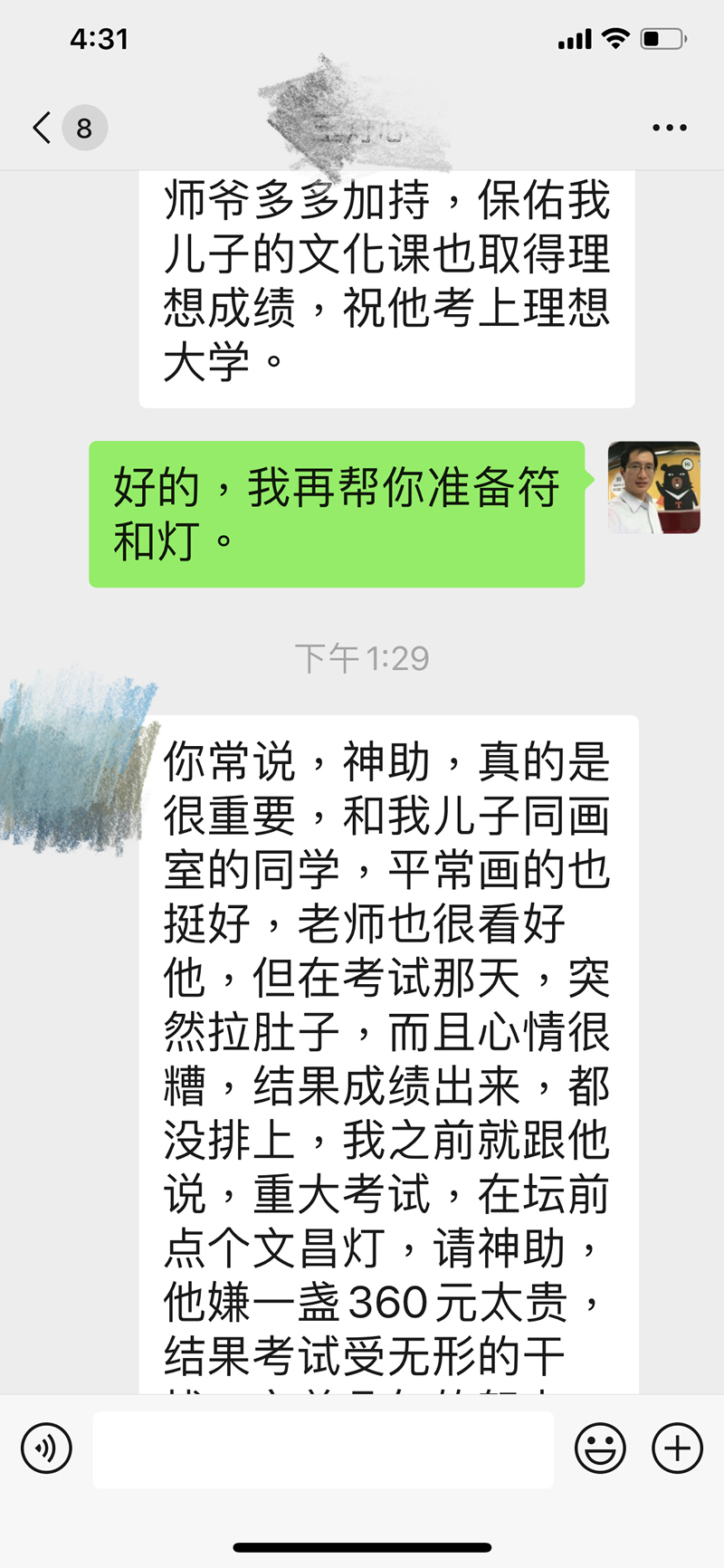Focus the message text field
This screenshot has height=1568, width=724.
323,1448
